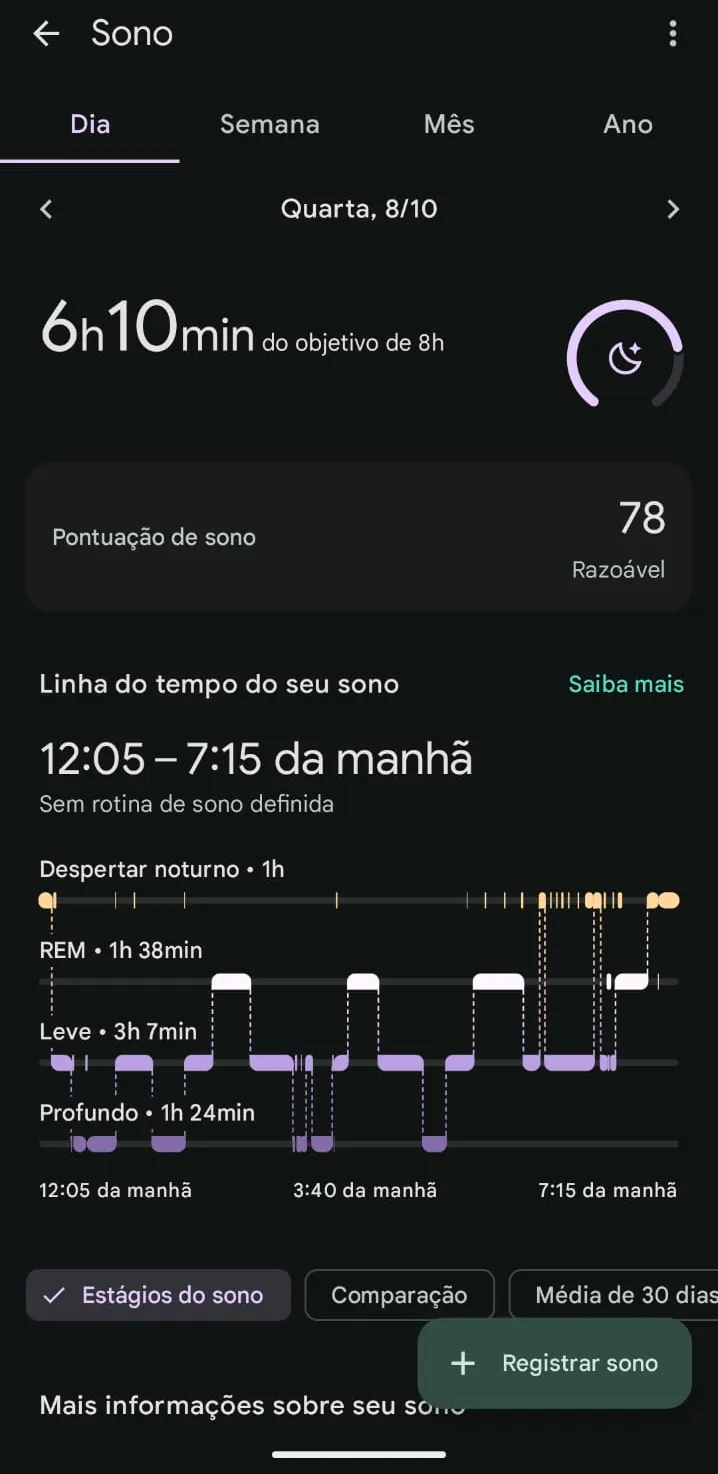Switch to the Mês tab
This screenshot has width=718, height=1474.
point(449,124)
